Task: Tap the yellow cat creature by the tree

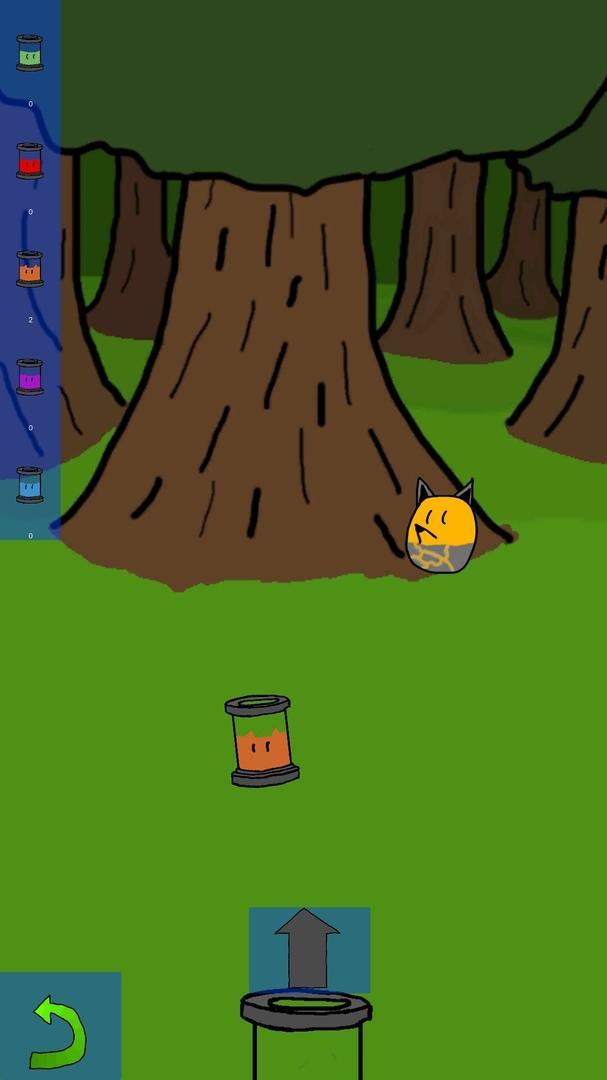Action: click(x=441, y=529)
